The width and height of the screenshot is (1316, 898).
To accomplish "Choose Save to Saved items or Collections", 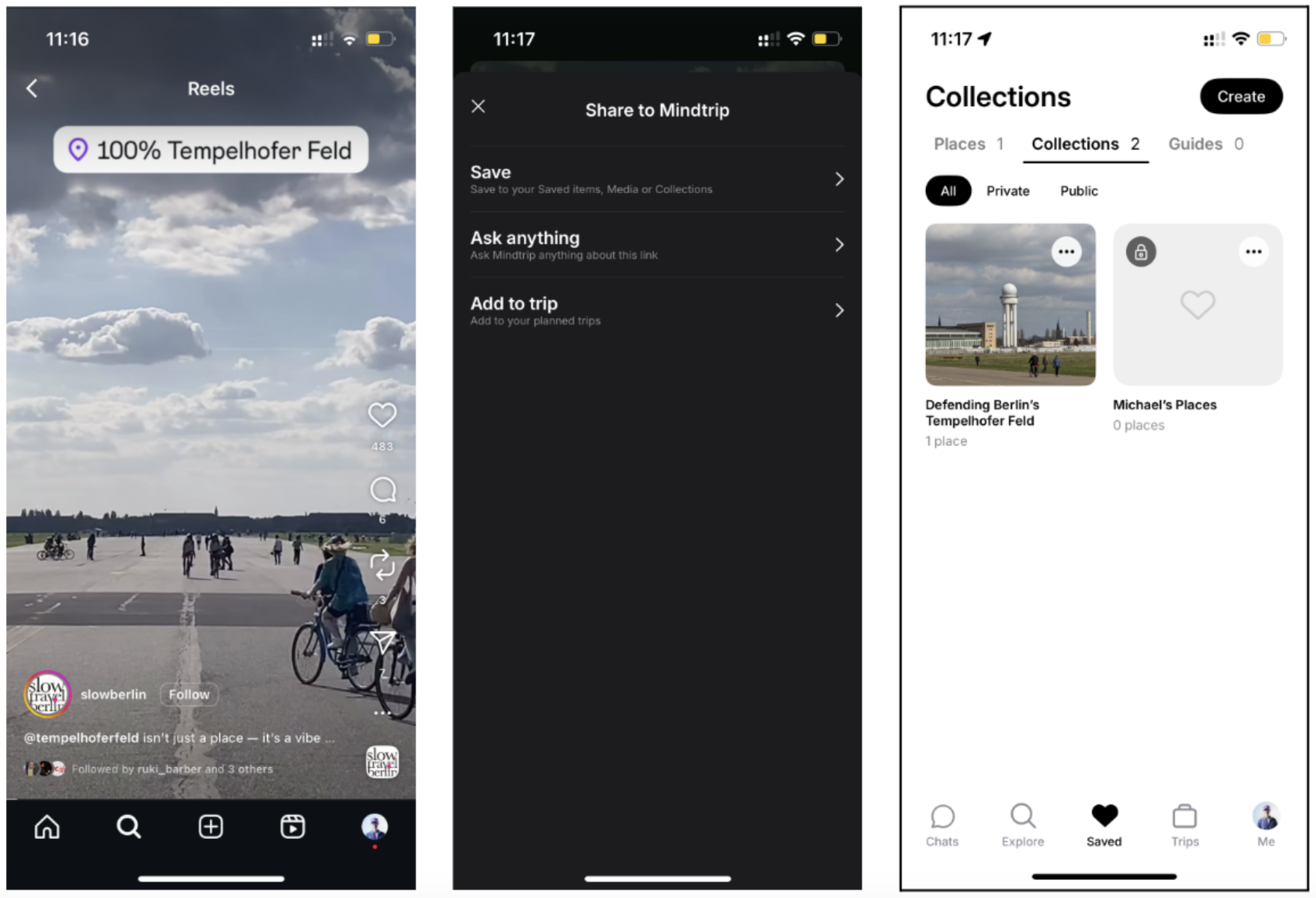I will tap(657, 179).
